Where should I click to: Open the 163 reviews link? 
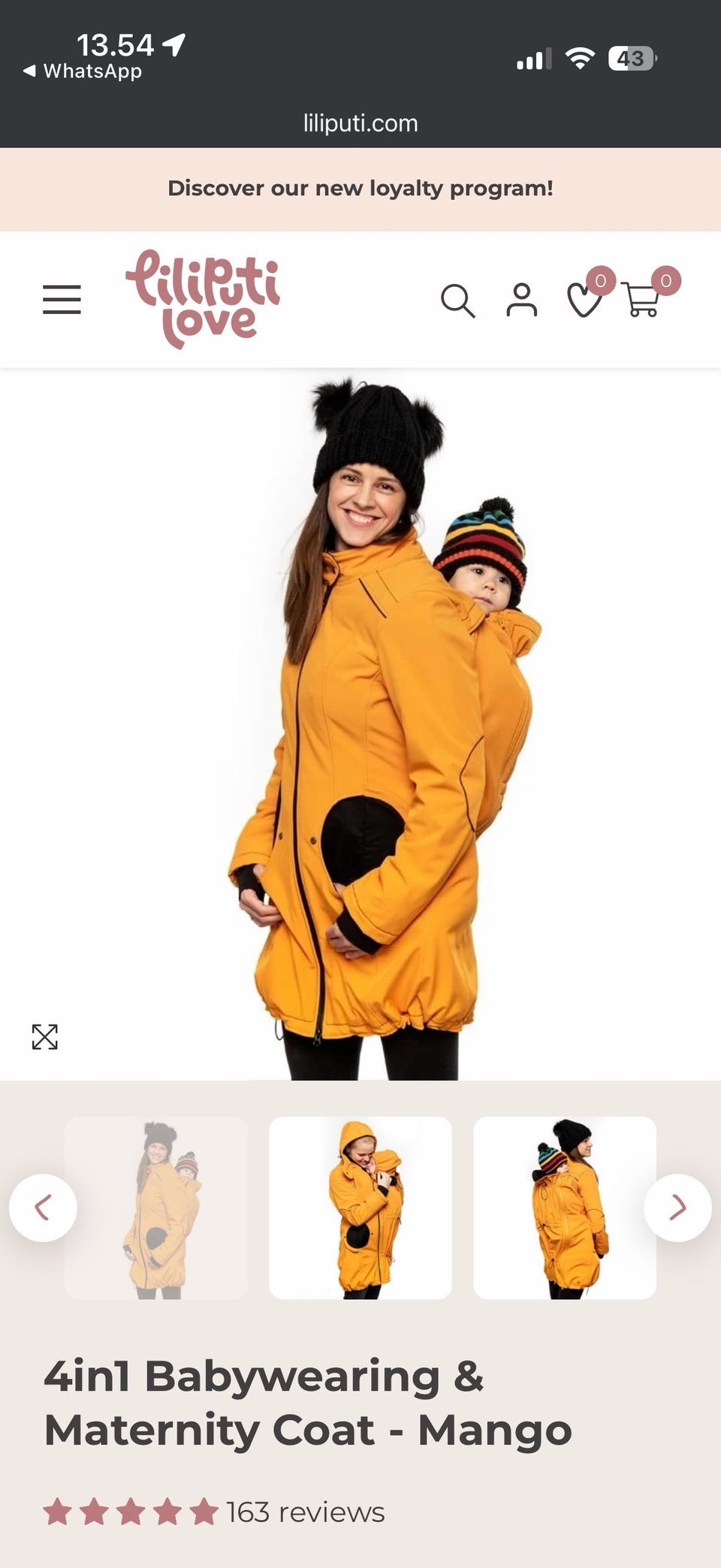click(x=305, y=1512)
